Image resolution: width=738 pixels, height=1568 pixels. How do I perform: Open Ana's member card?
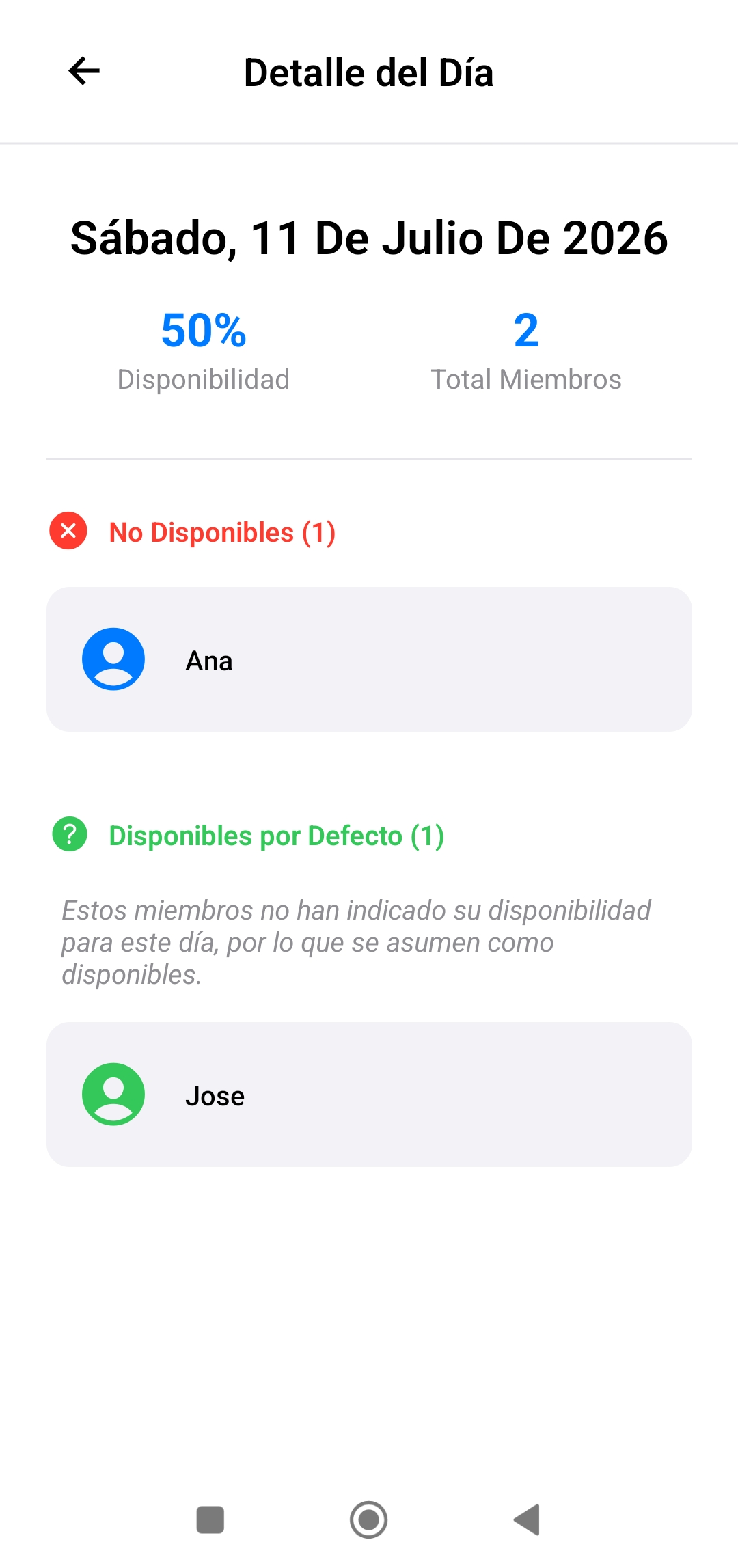coord(369,659)
